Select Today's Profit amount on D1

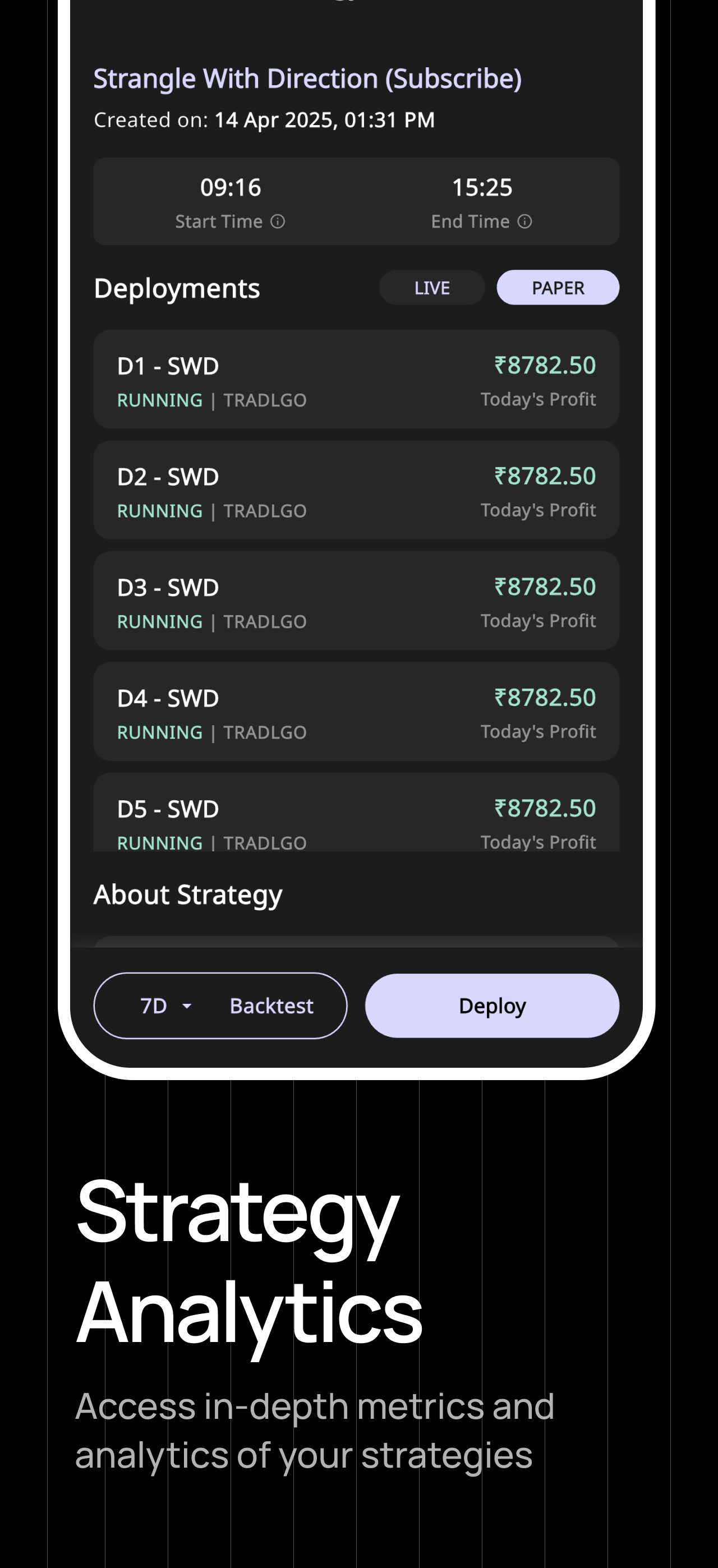545,365
